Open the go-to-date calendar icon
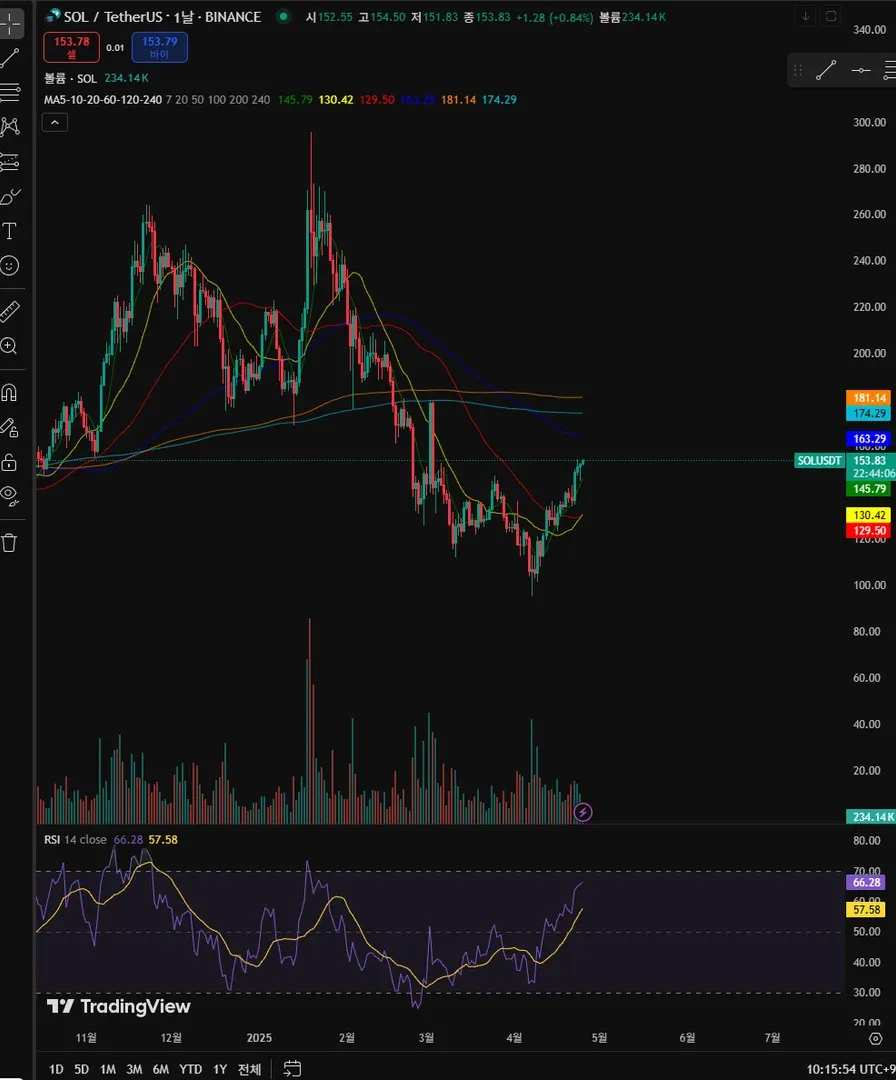 coord(292,1068)
